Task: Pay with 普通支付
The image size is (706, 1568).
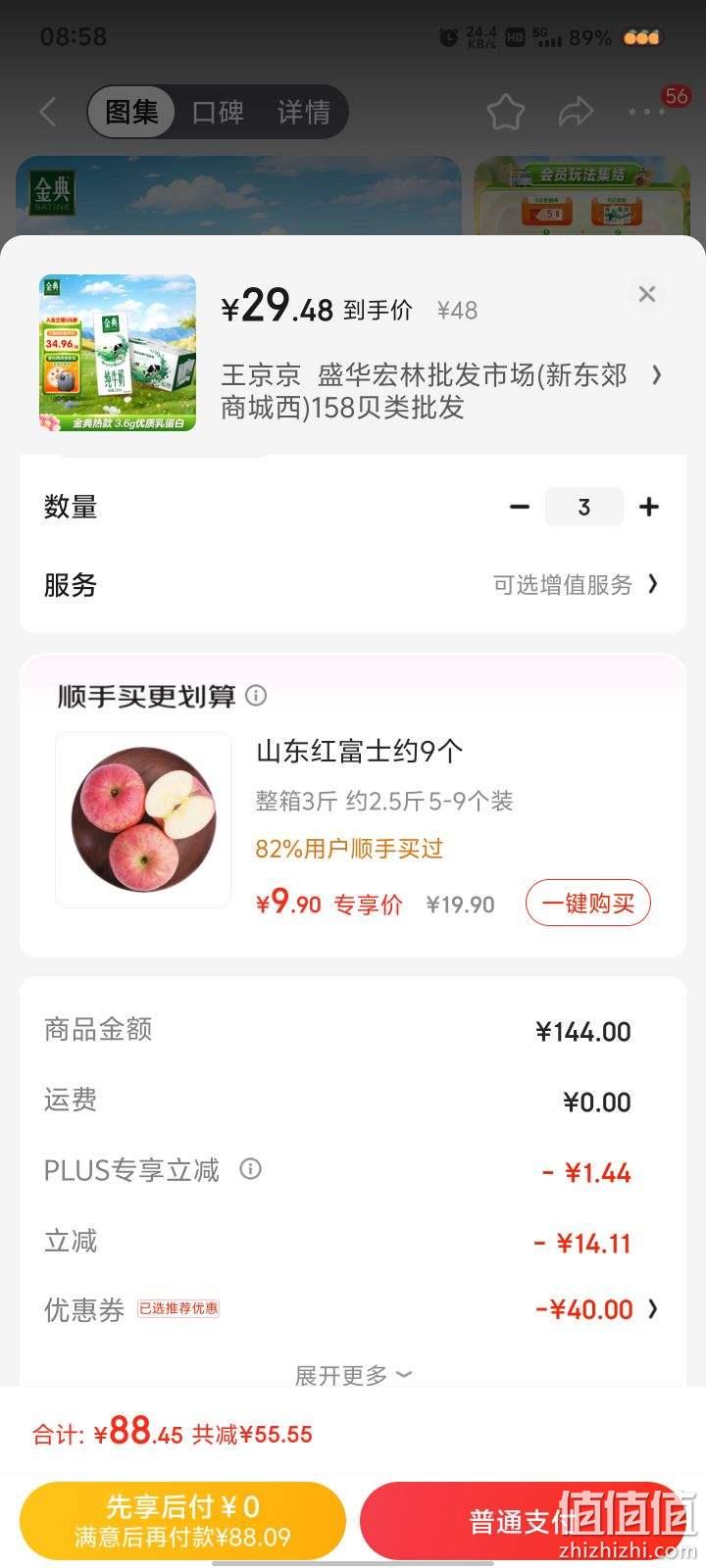Action: tap(523, 1521)
